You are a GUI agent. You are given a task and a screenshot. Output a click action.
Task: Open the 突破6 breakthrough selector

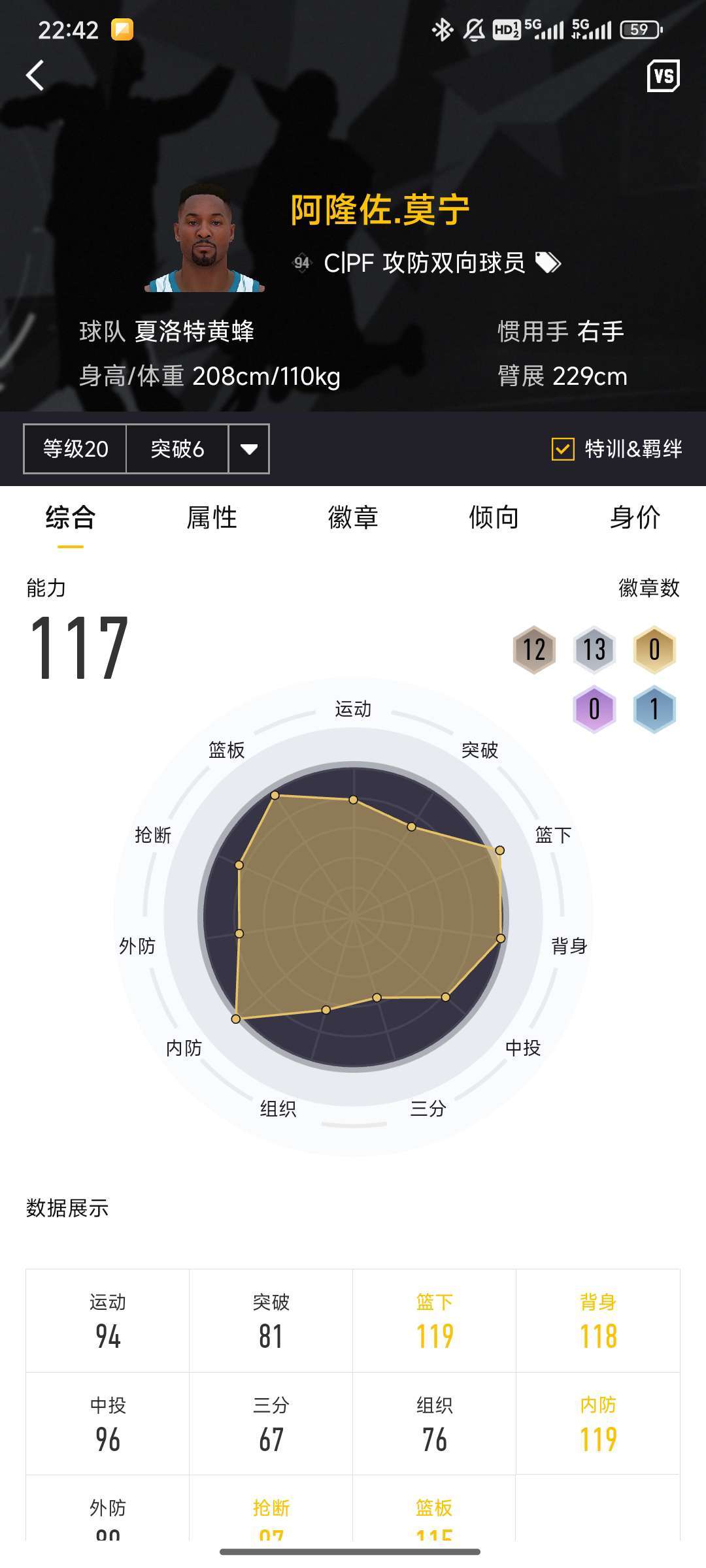click(x=176, y=448)
